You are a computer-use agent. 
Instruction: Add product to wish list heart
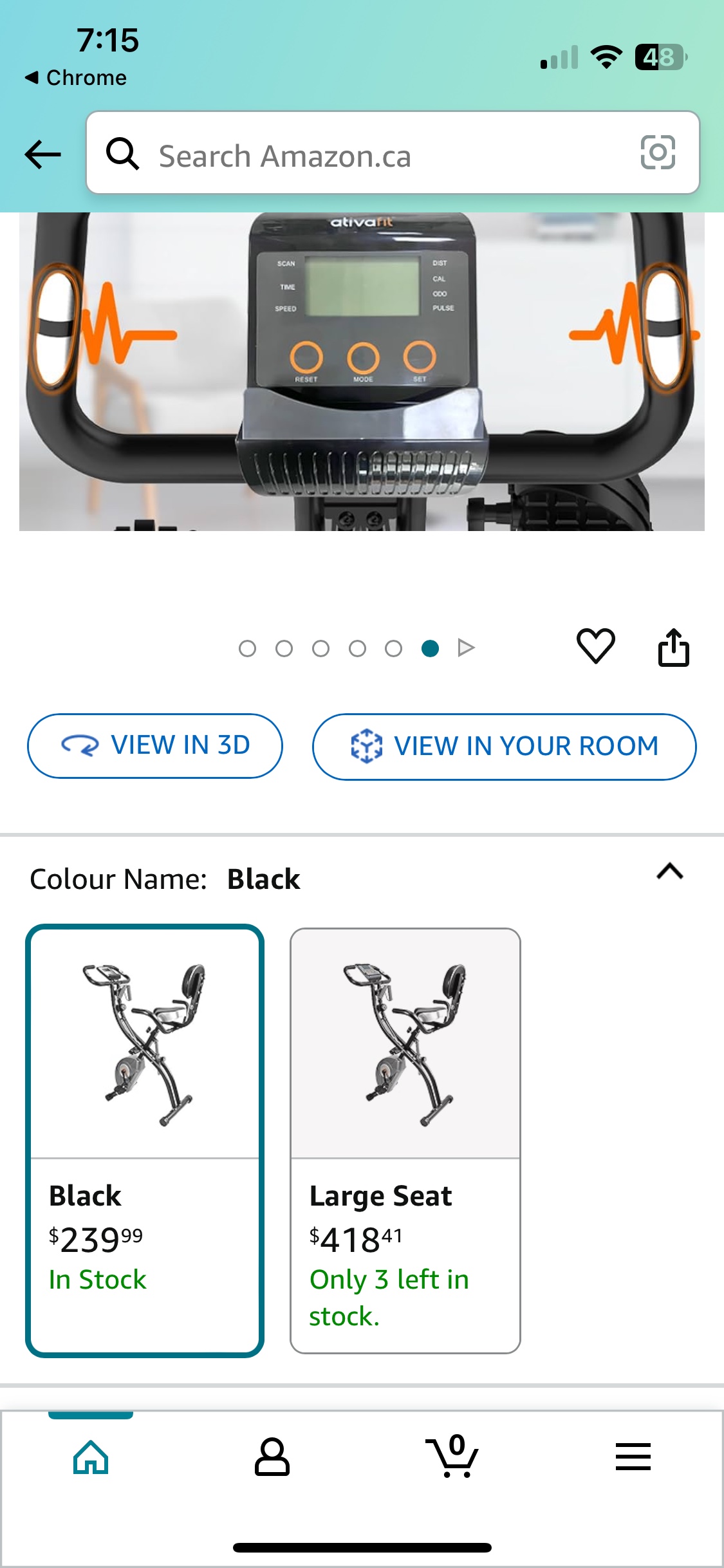click(x=596, y=646)
